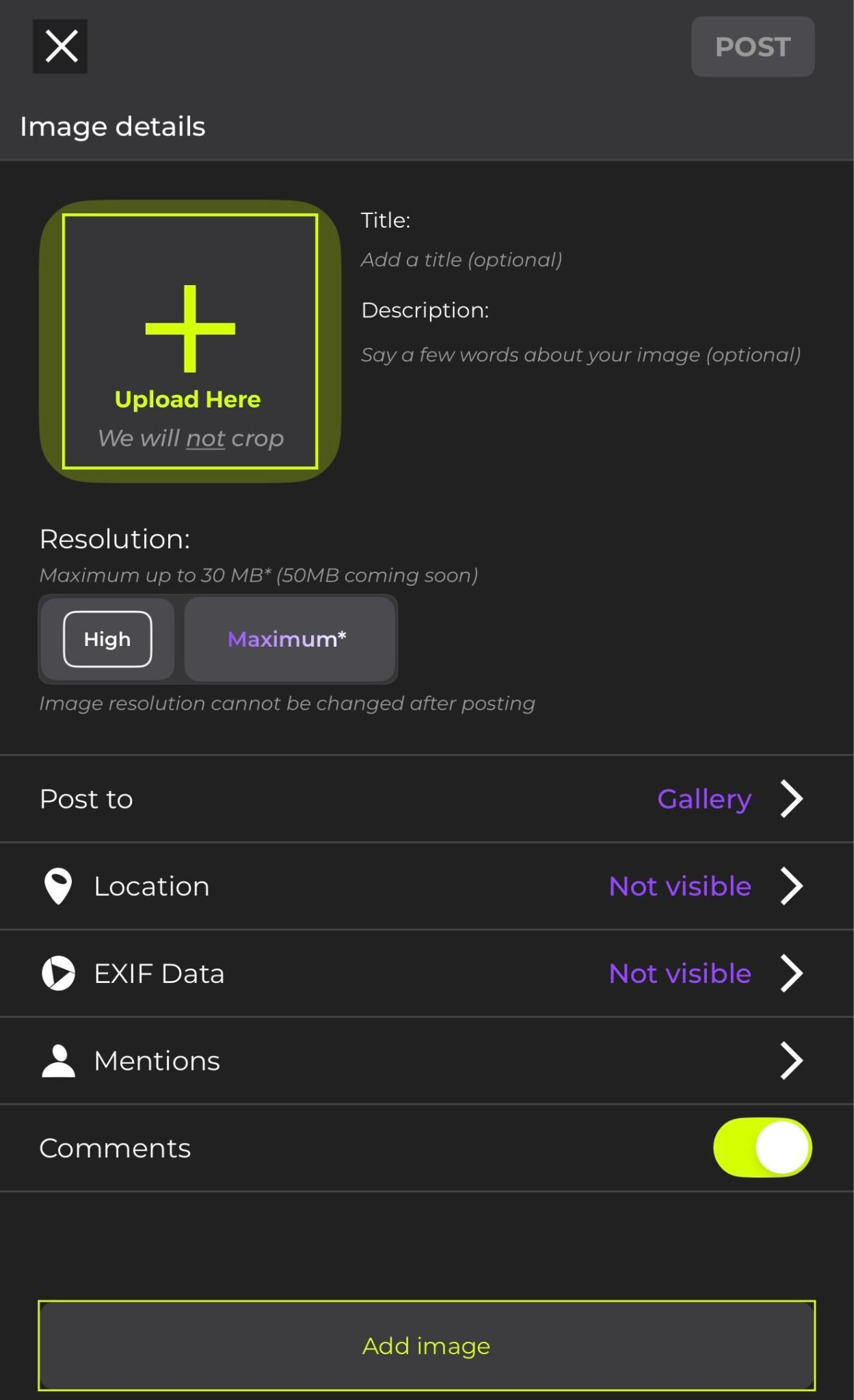
Task: Focus the Description input field
Action: coord(581,355)
